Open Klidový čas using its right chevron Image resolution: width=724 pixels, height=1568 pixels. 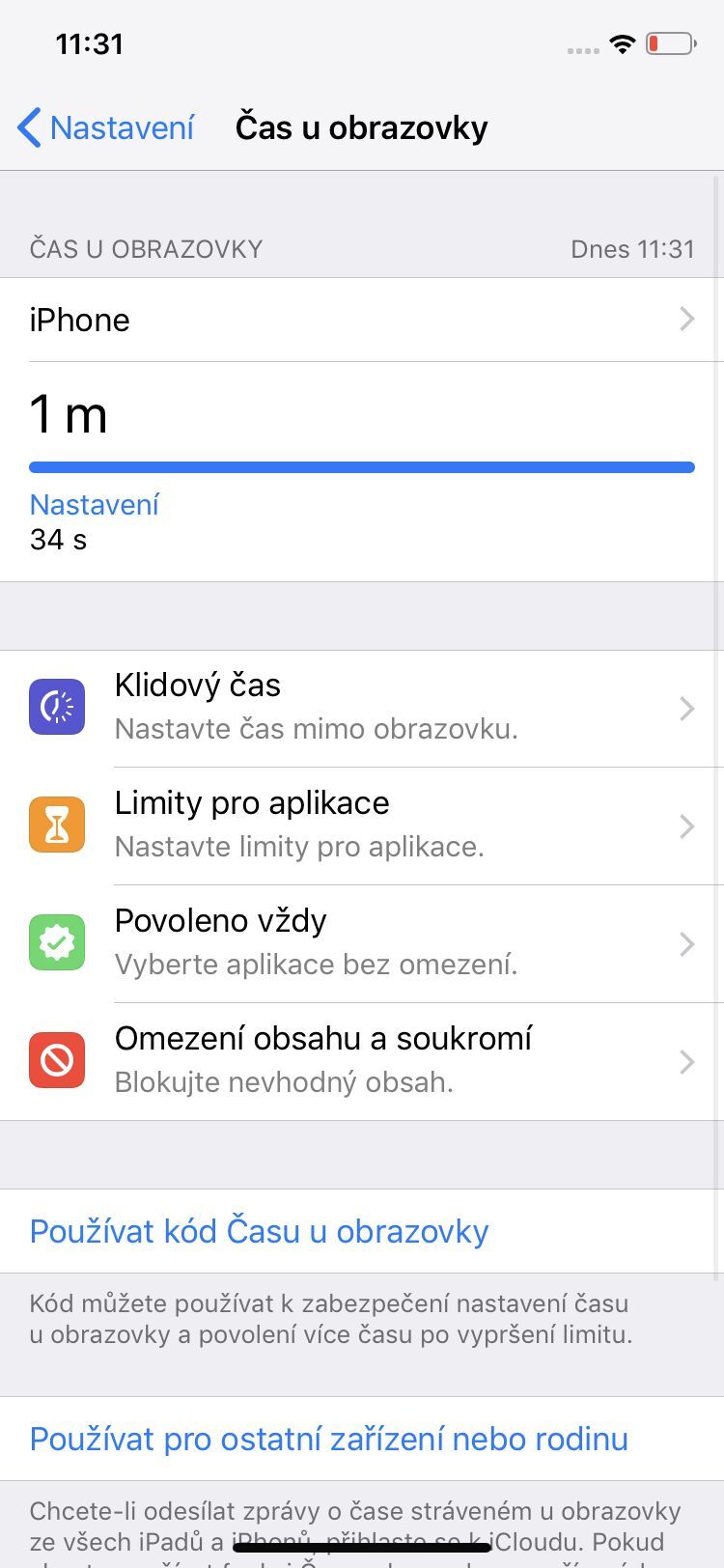pos(686,707)
